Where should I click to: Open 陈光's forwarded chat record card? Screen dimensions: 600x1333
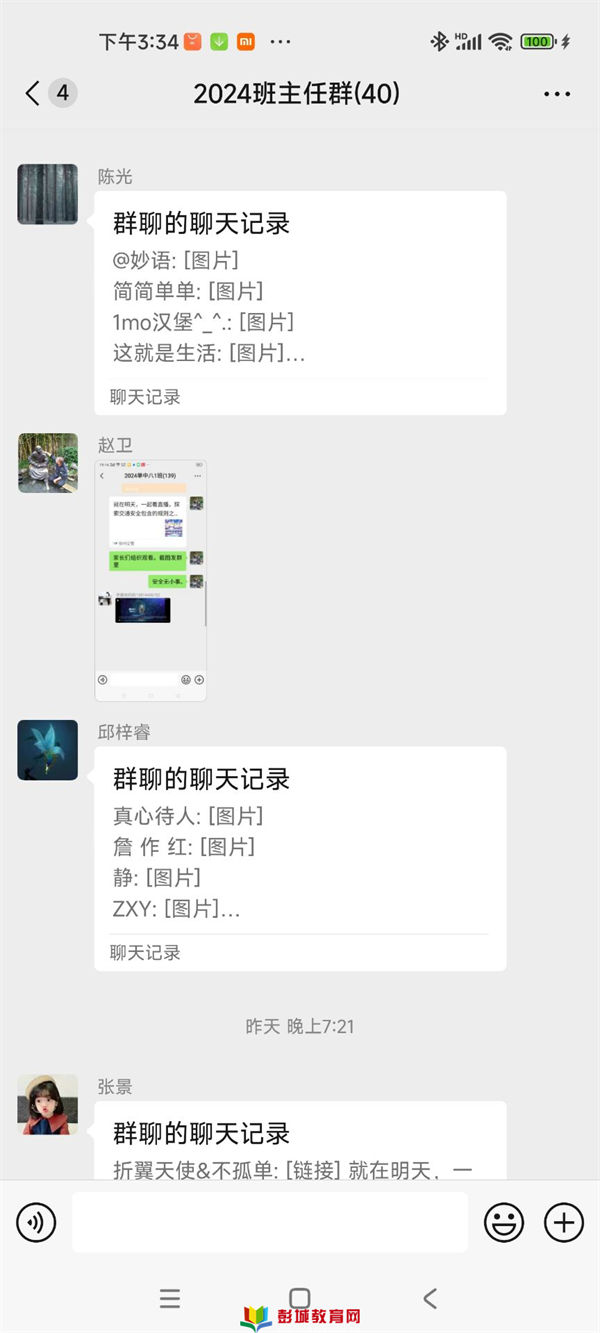[x=300, y=303]
